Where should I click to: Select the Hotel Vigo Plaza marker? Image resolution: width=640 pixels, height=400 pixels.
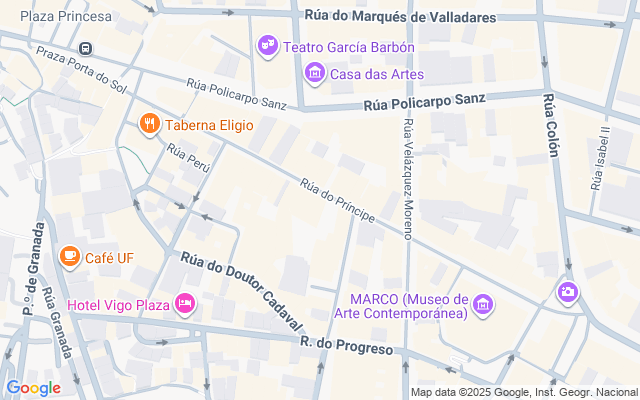(x=184, y=304)
